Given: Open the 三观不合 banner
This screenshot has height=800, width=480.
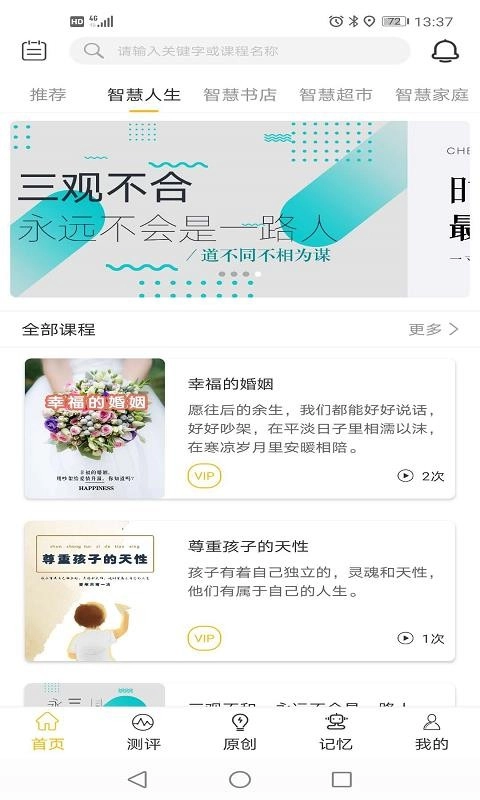Looking at the screenshot, I should point(209,209).
